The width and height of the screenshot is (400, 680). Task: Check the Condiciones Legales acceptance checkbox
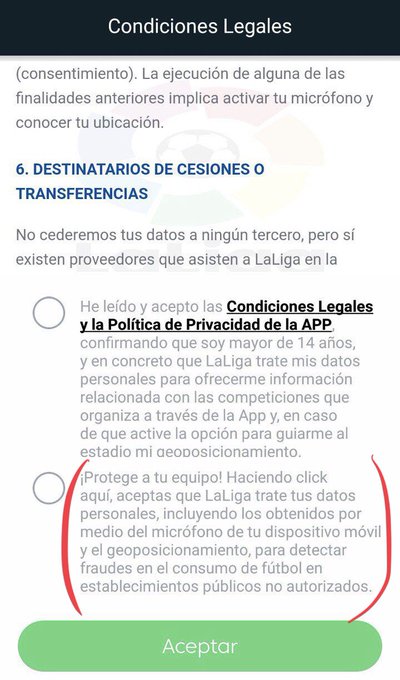[49, 312]
